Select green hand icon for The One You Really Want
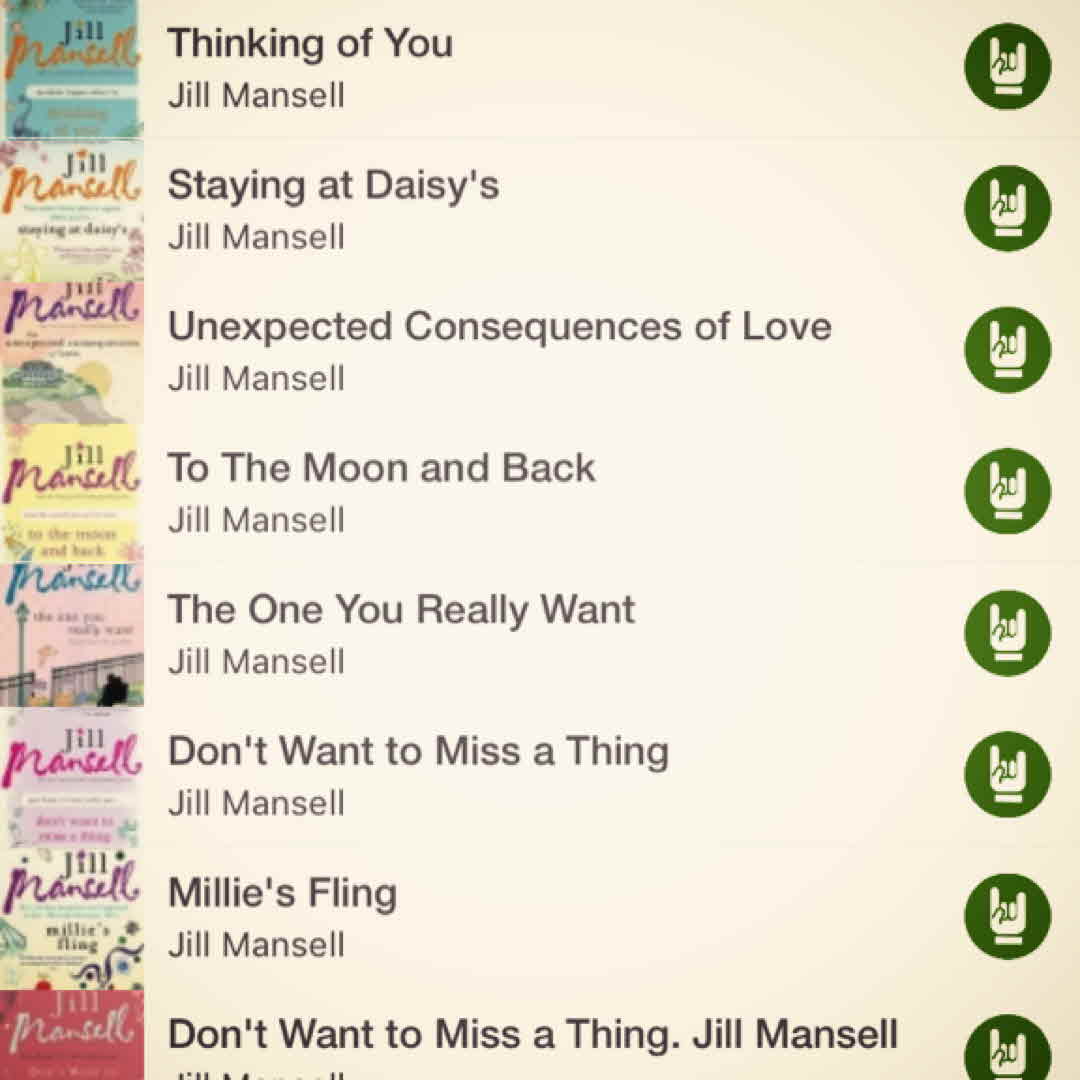 point(1007,633)
